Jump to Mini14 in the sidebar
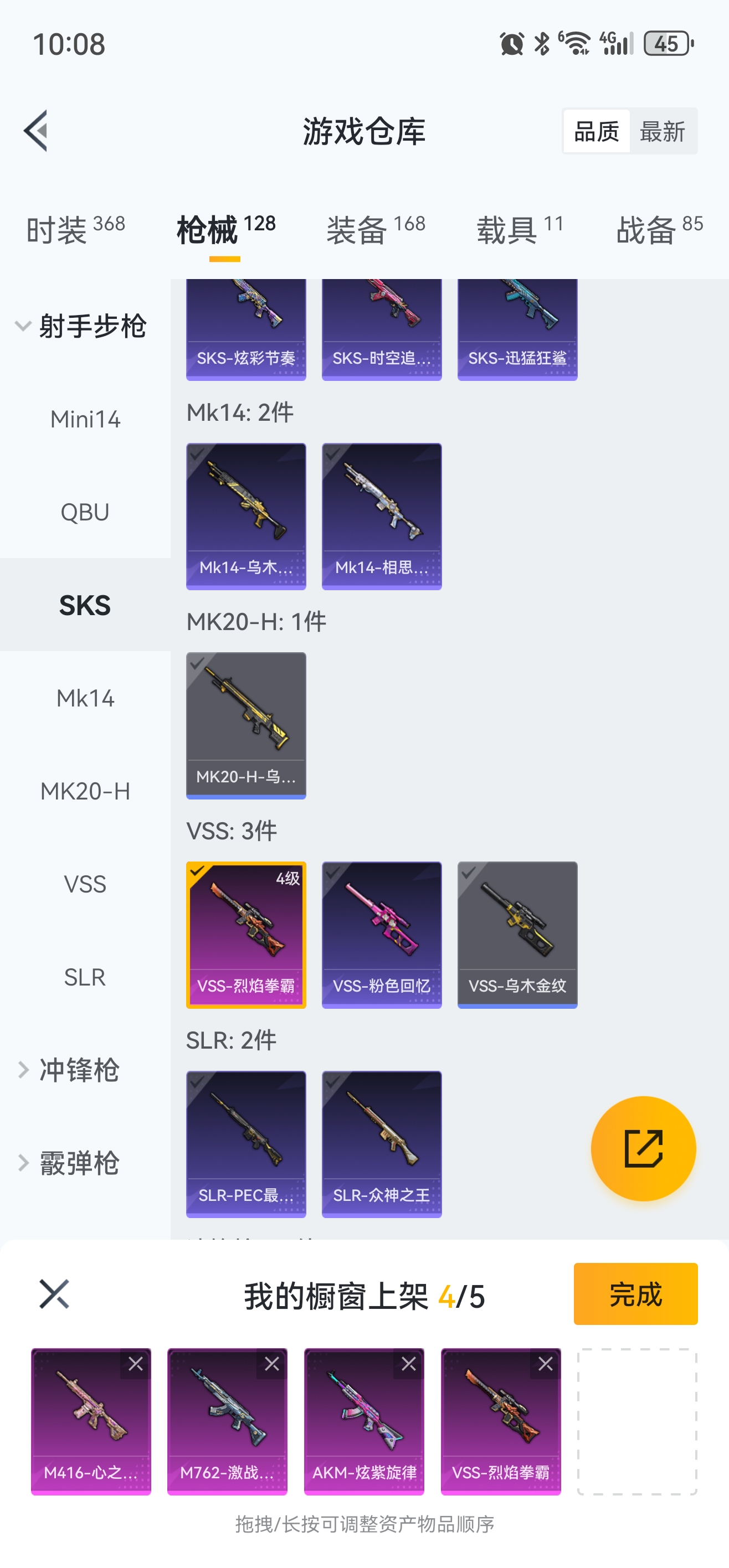 point(85,419)
